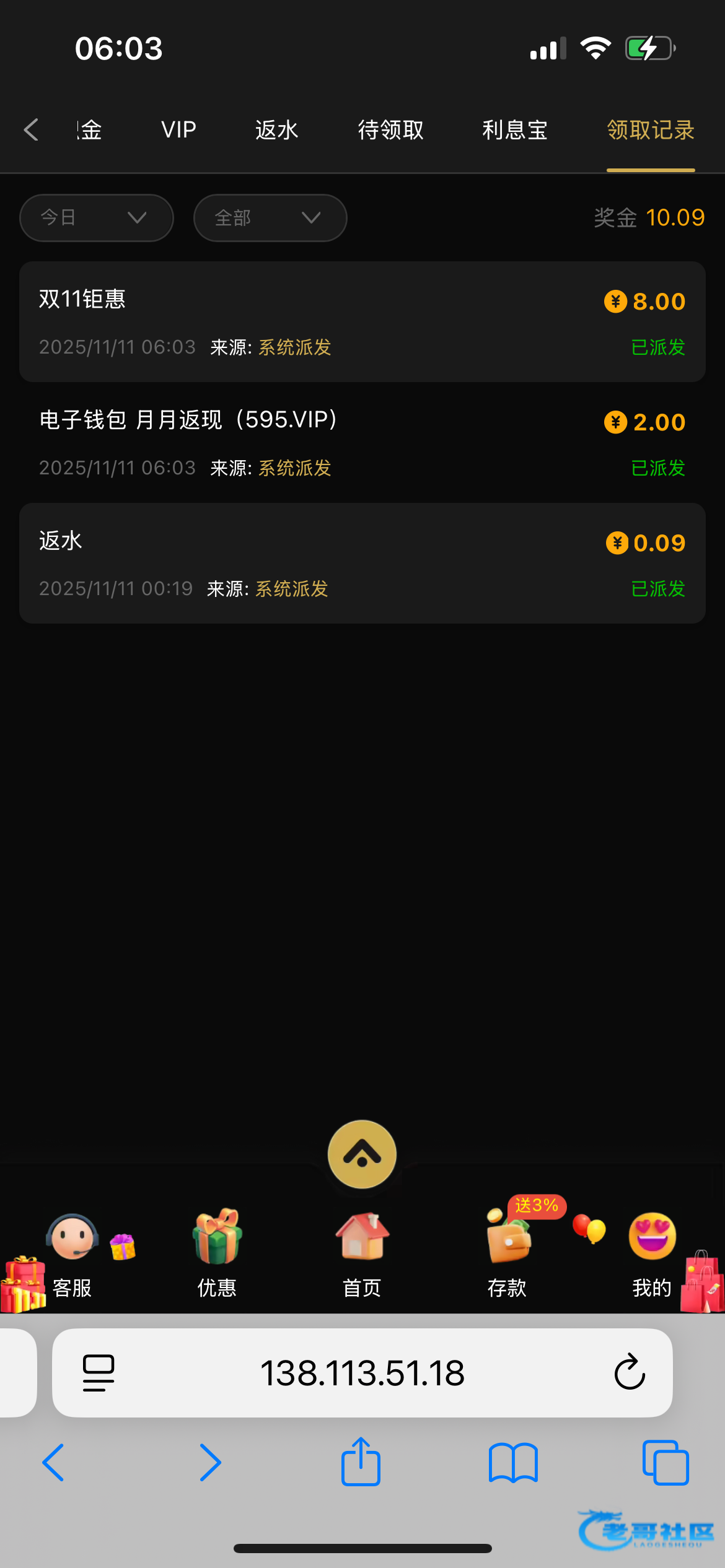Switch to the 待领取 tab

390,130
